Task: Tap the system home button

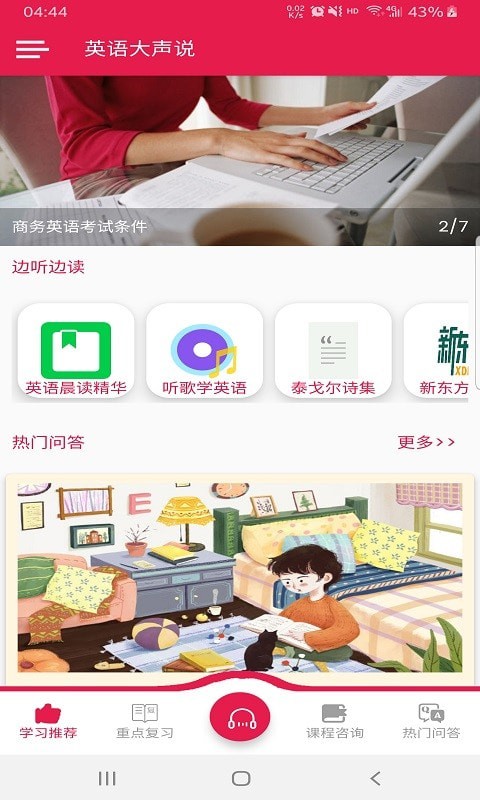Action: tap(241, 778)
